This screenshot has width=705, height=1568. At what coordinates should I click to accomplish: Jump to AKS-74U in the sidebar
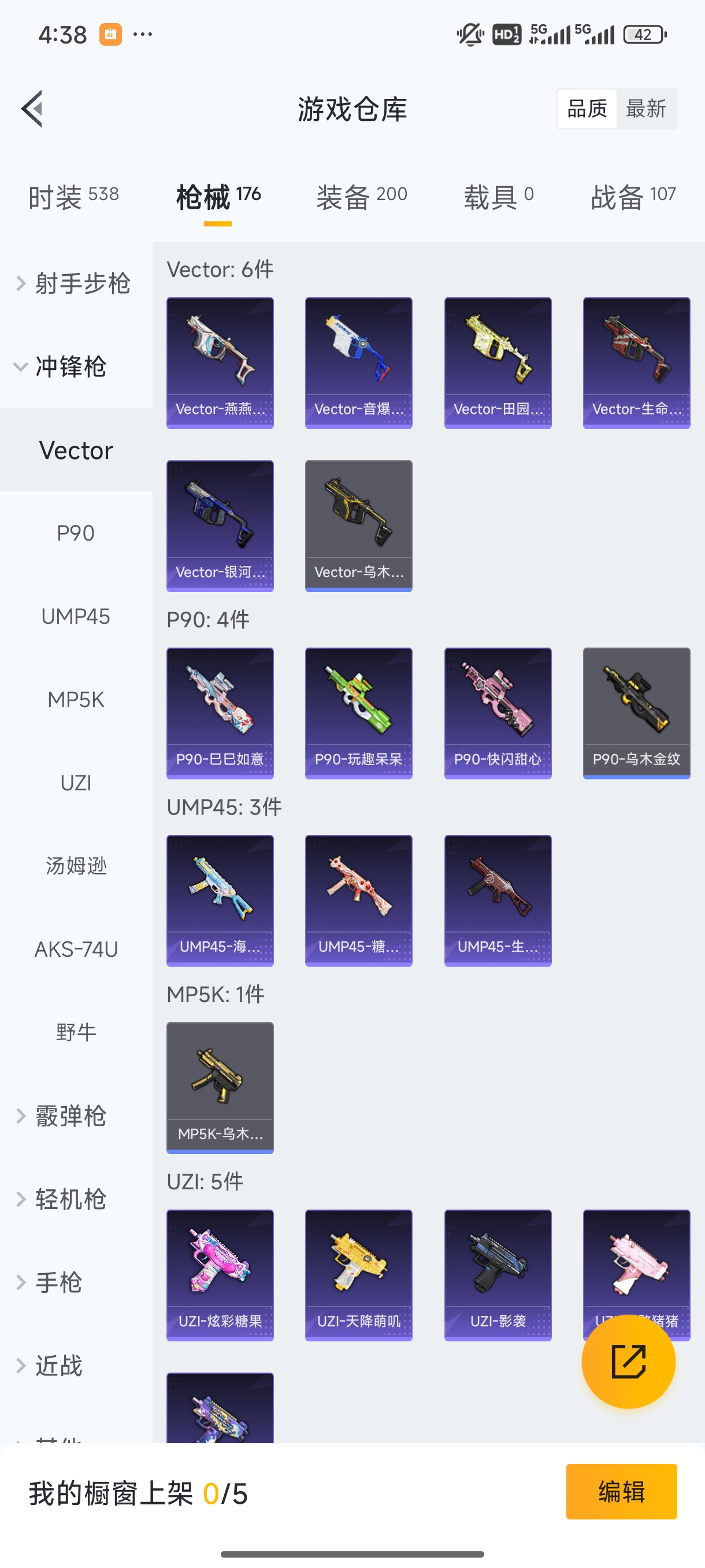pos(76,949)
